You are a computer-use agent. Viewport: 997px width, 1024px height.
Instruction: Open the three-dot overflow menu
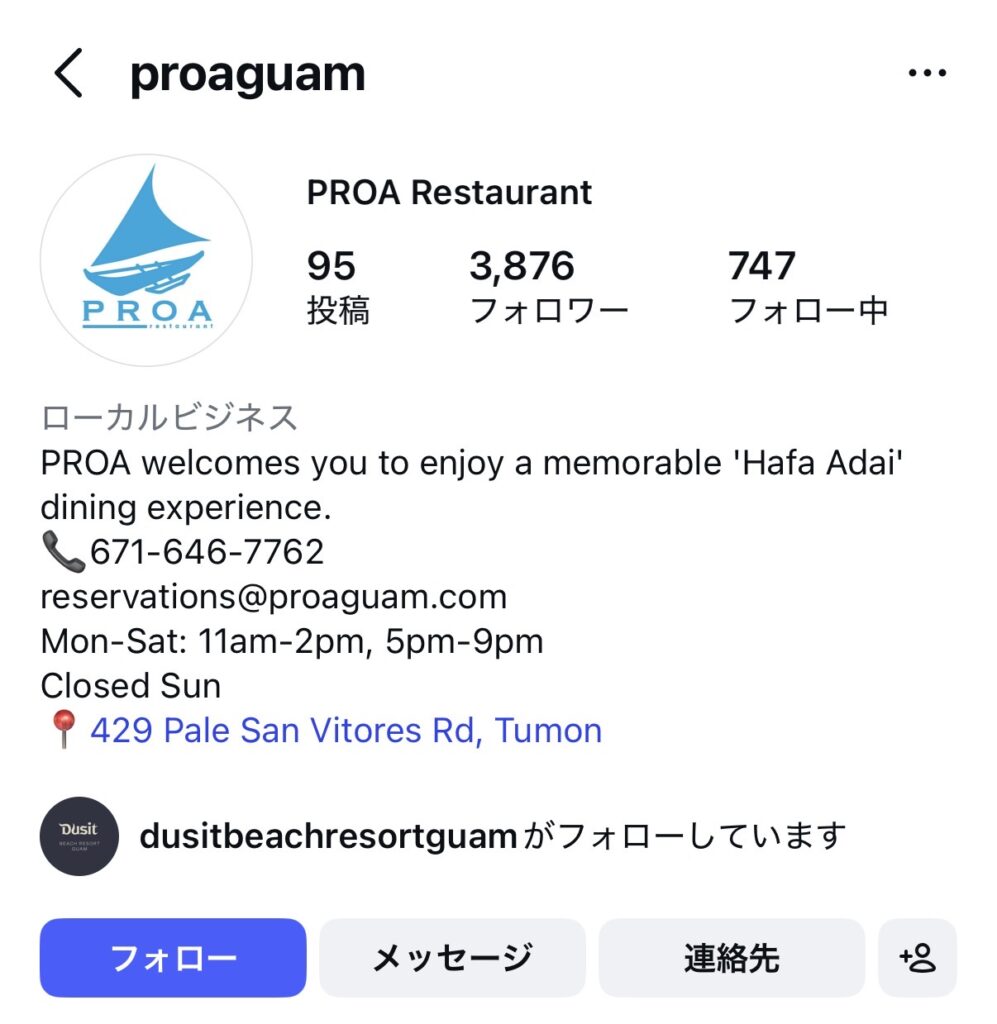pyautogui.click(x=926, y=74)
